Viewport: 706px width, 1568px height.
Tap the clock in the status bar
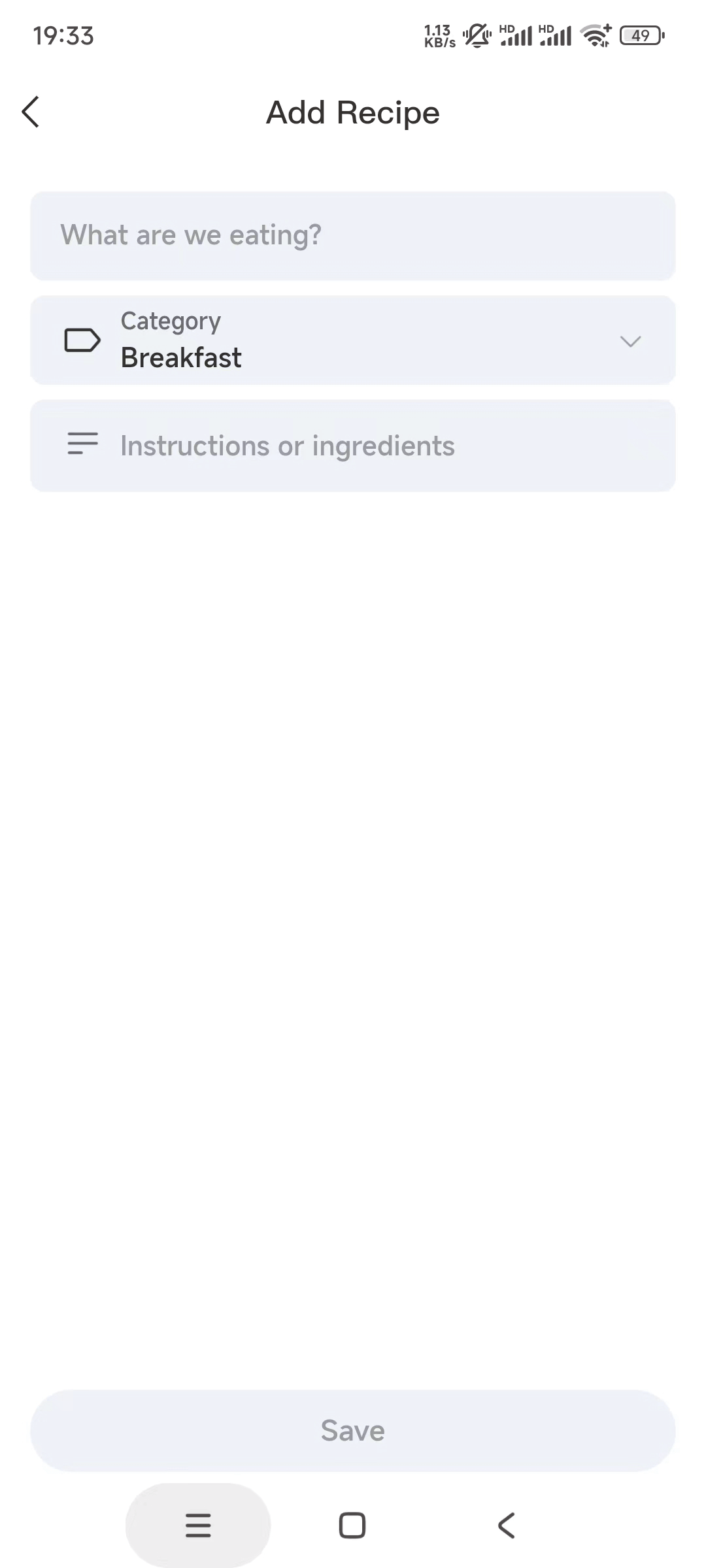(x=63, y=36)
